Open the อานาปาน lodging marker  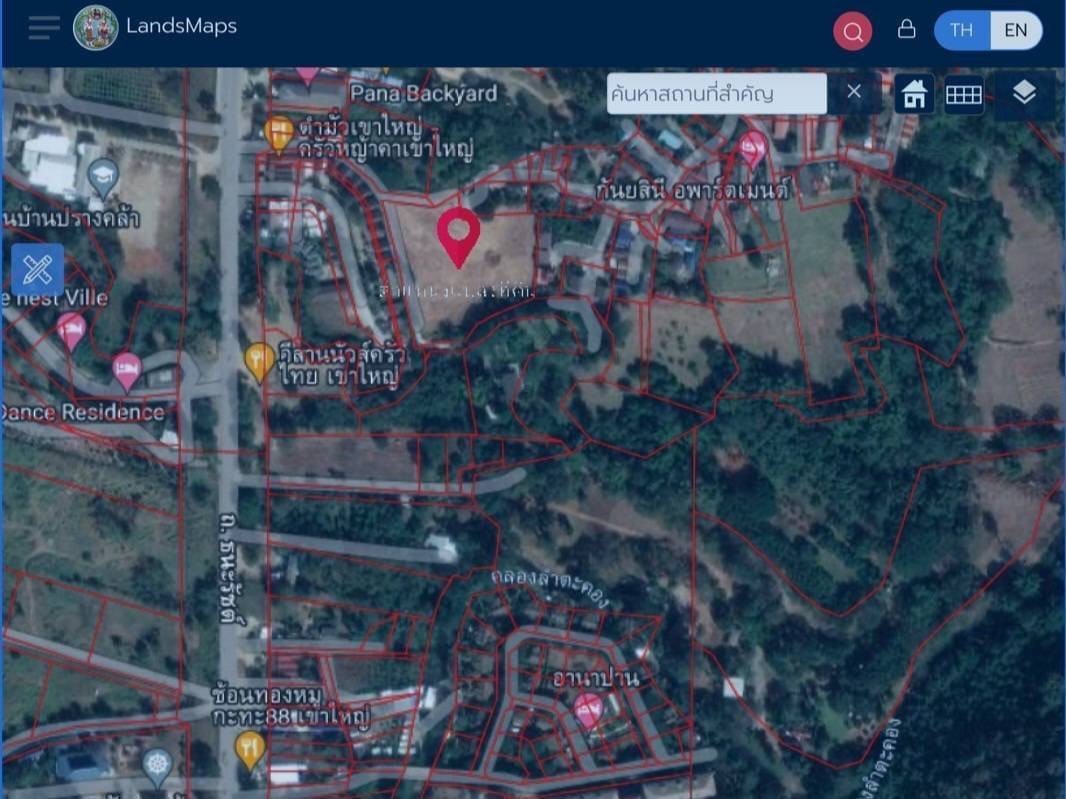pos(589,710)
